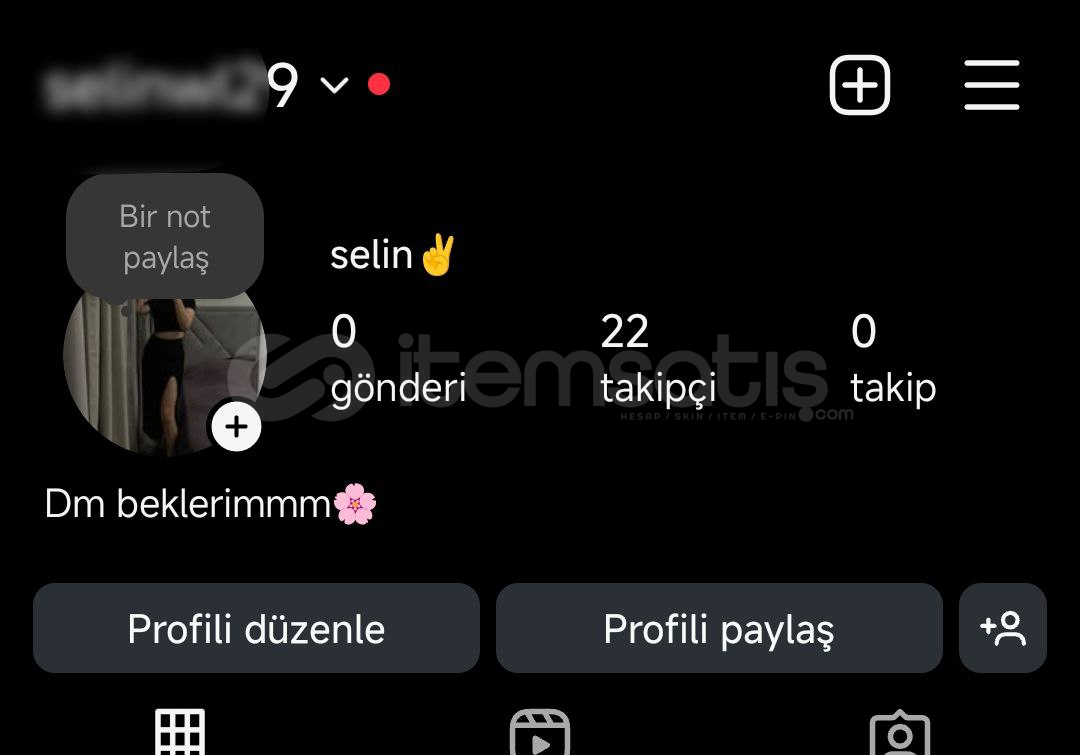Switch to the Reels tab
Viewport: 1080px width, 755px height.
(540, 733)
